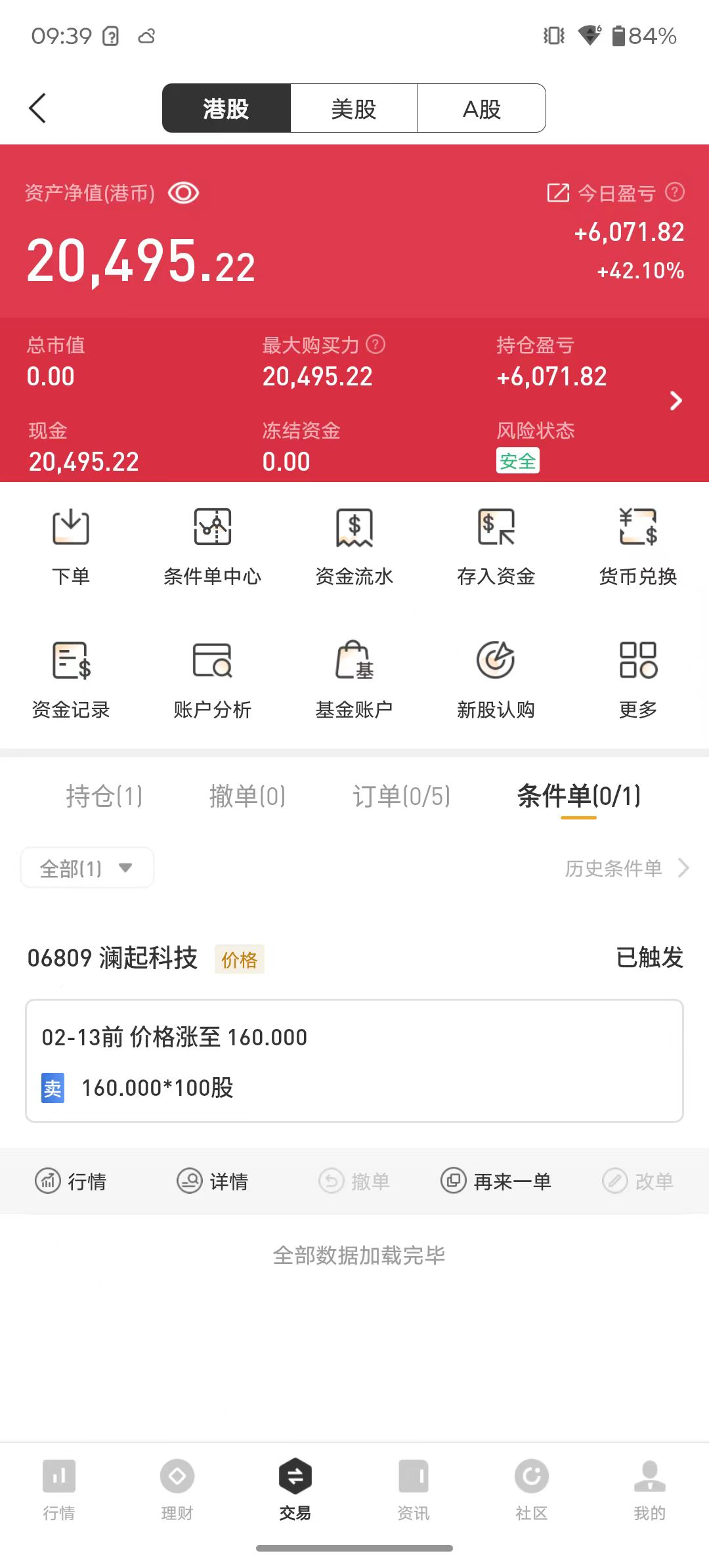709x1568 pixels.
Task: Open 条件单中心
Action: (212, 545)
